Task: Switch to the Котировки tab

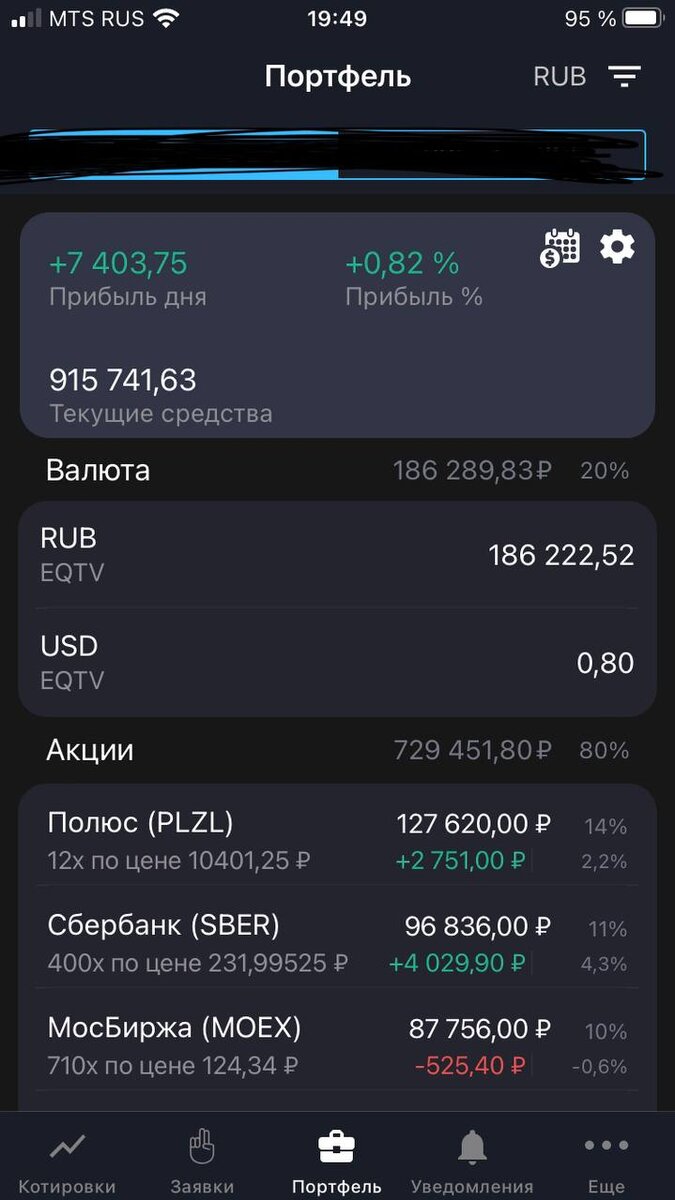Action: click(x=67, y=1160)
